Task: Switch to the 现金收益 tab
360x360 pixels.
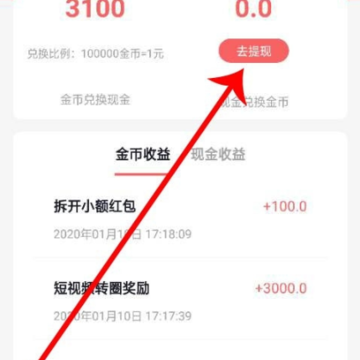Action: [x=218, y=155]
